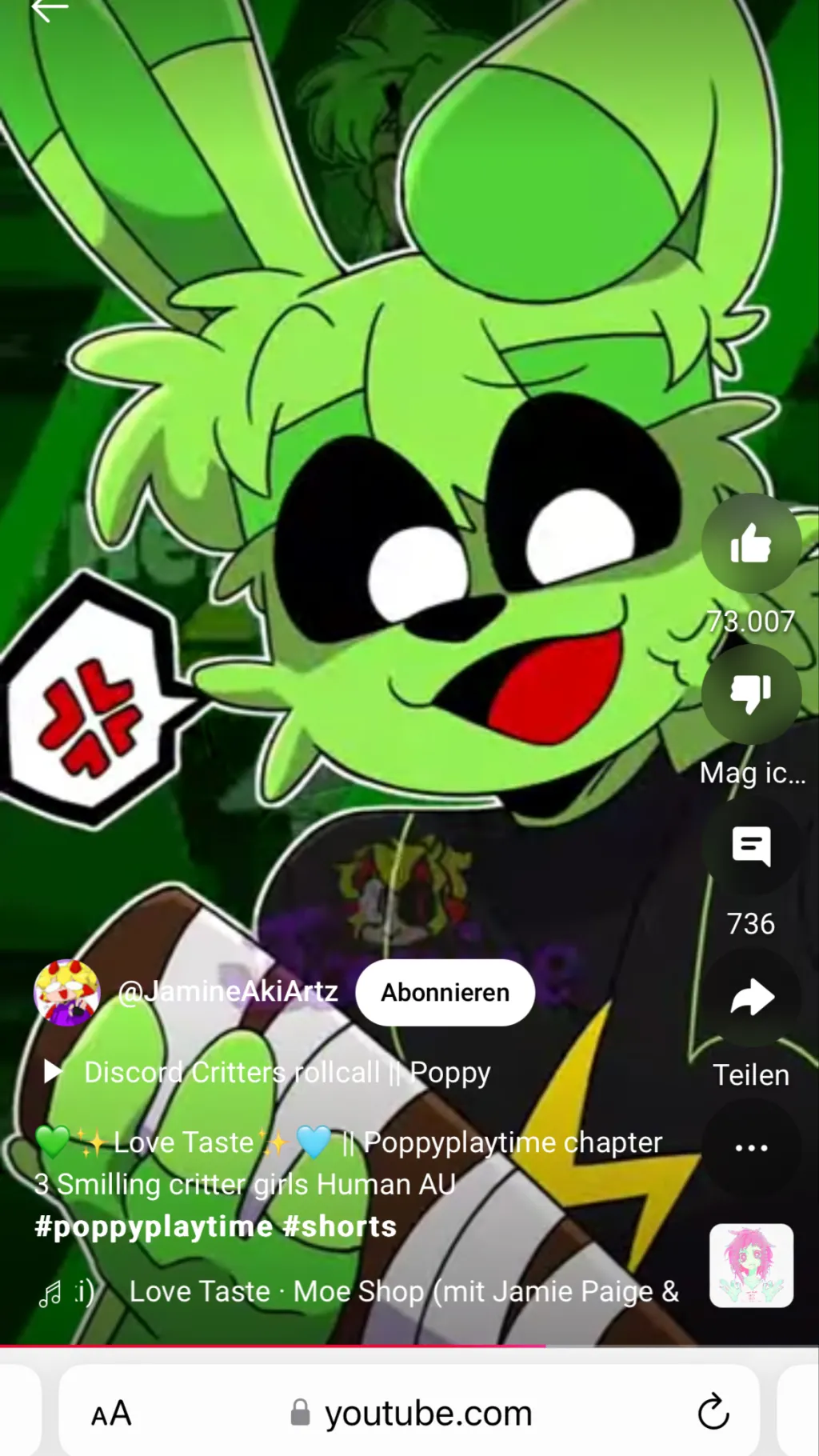Open the three-dot overflow menu
Image resolution: width=819 pixels, height=1456 pixels.
751,1147
